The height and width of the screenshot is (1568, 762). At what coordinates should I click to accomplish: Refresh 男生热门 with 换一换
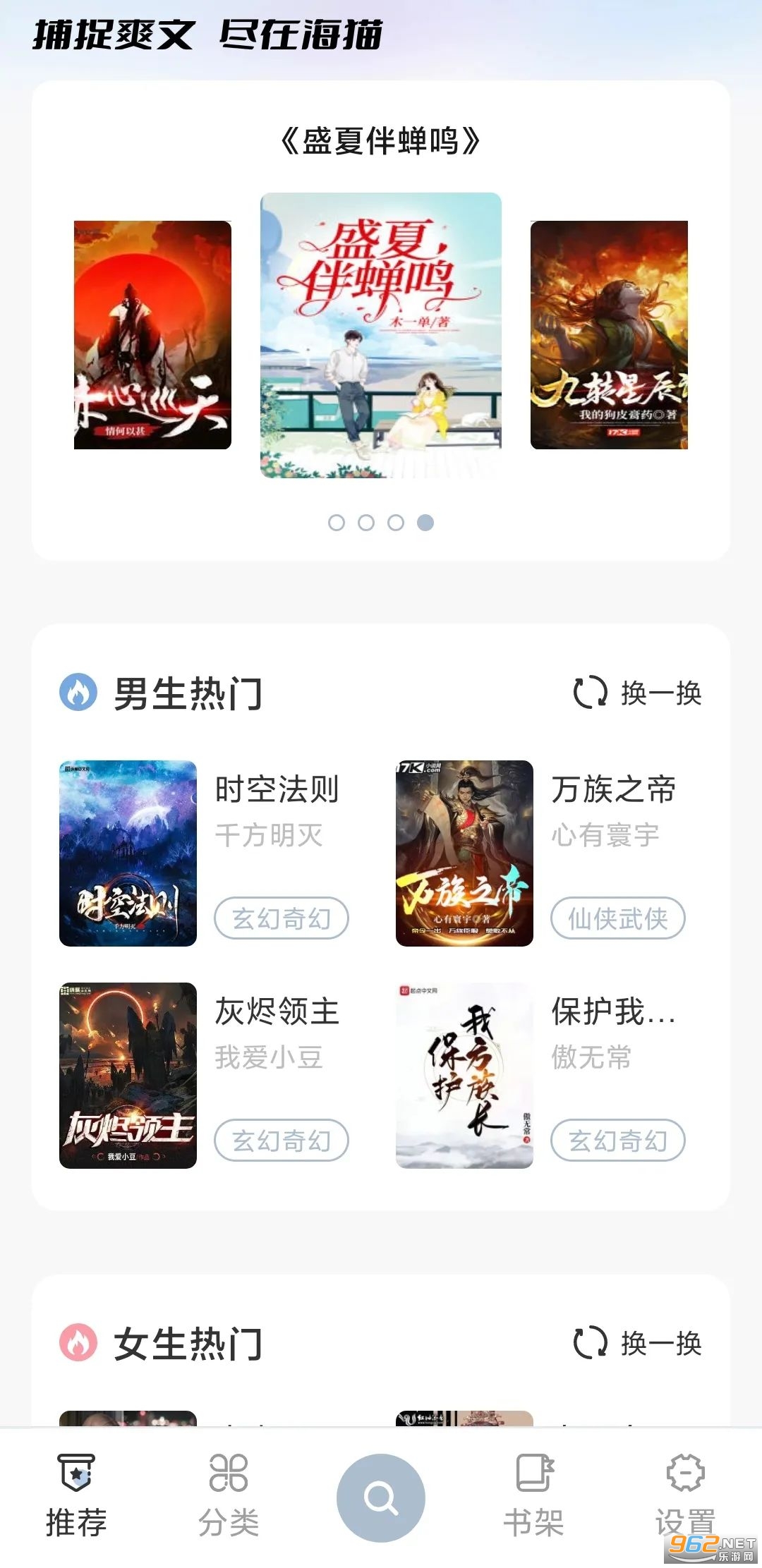(638, 693)
